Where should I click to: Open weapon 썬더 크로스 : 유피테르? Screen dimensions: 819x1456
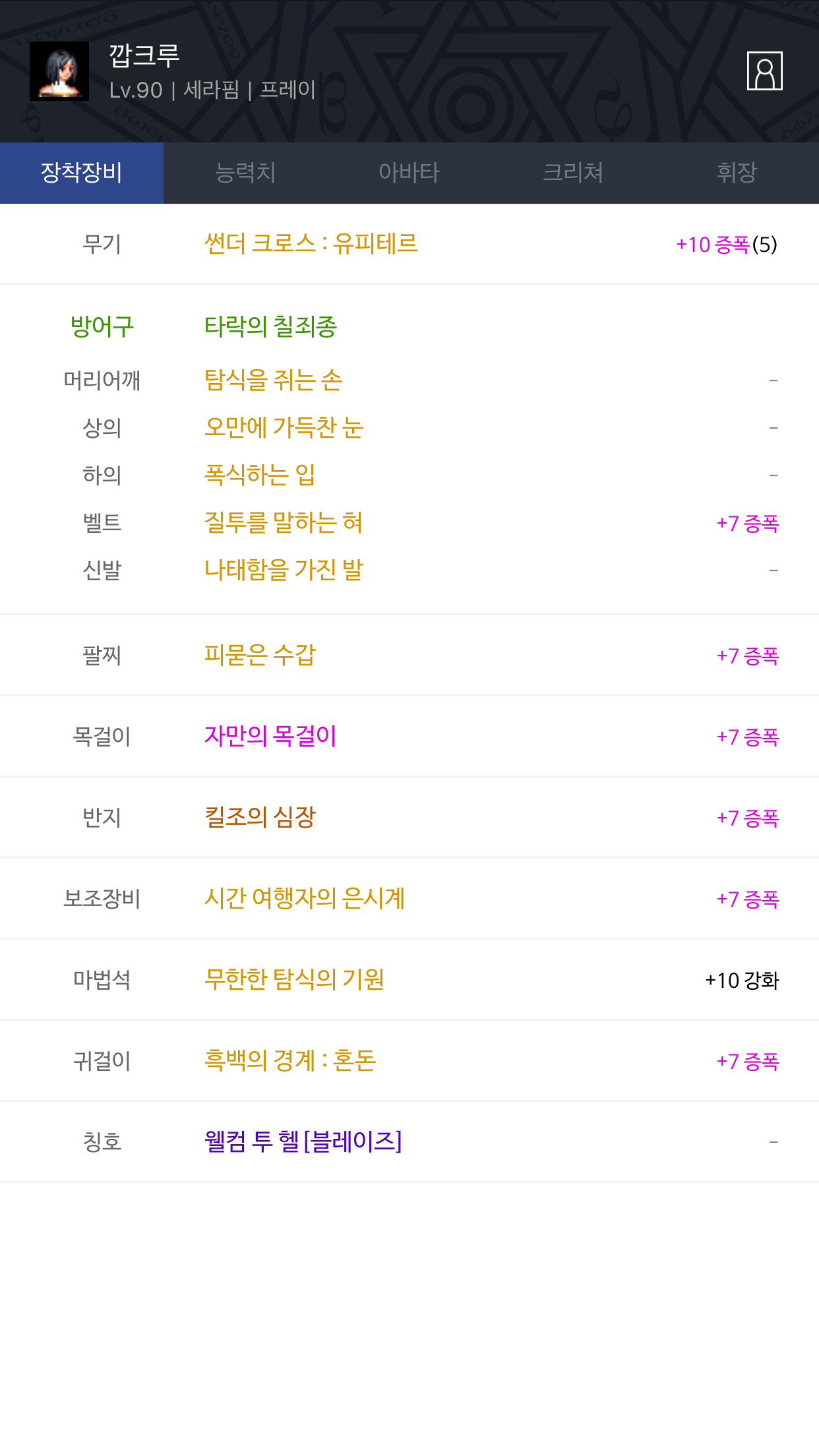[311, 244]
